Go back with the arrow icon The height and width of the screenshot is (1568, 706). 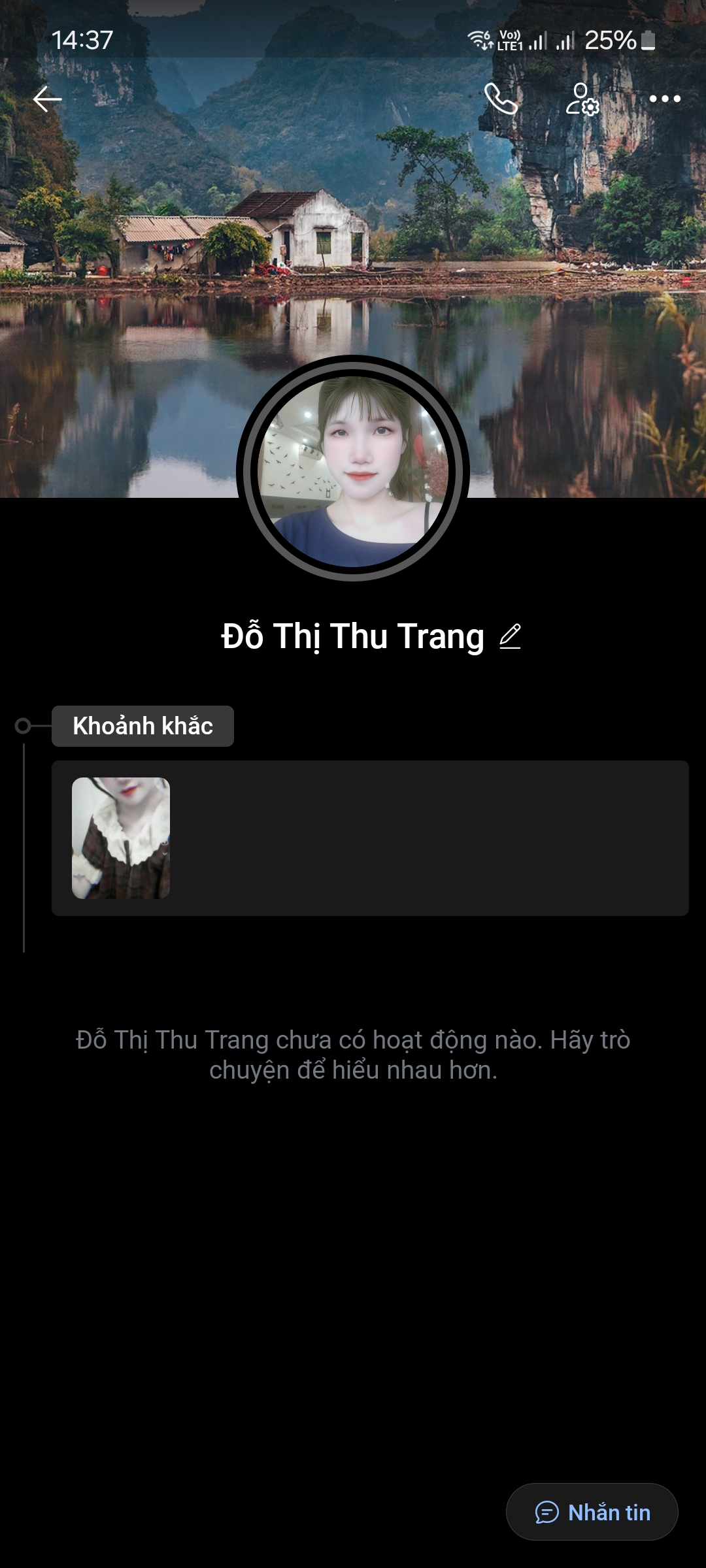(47, 99)
